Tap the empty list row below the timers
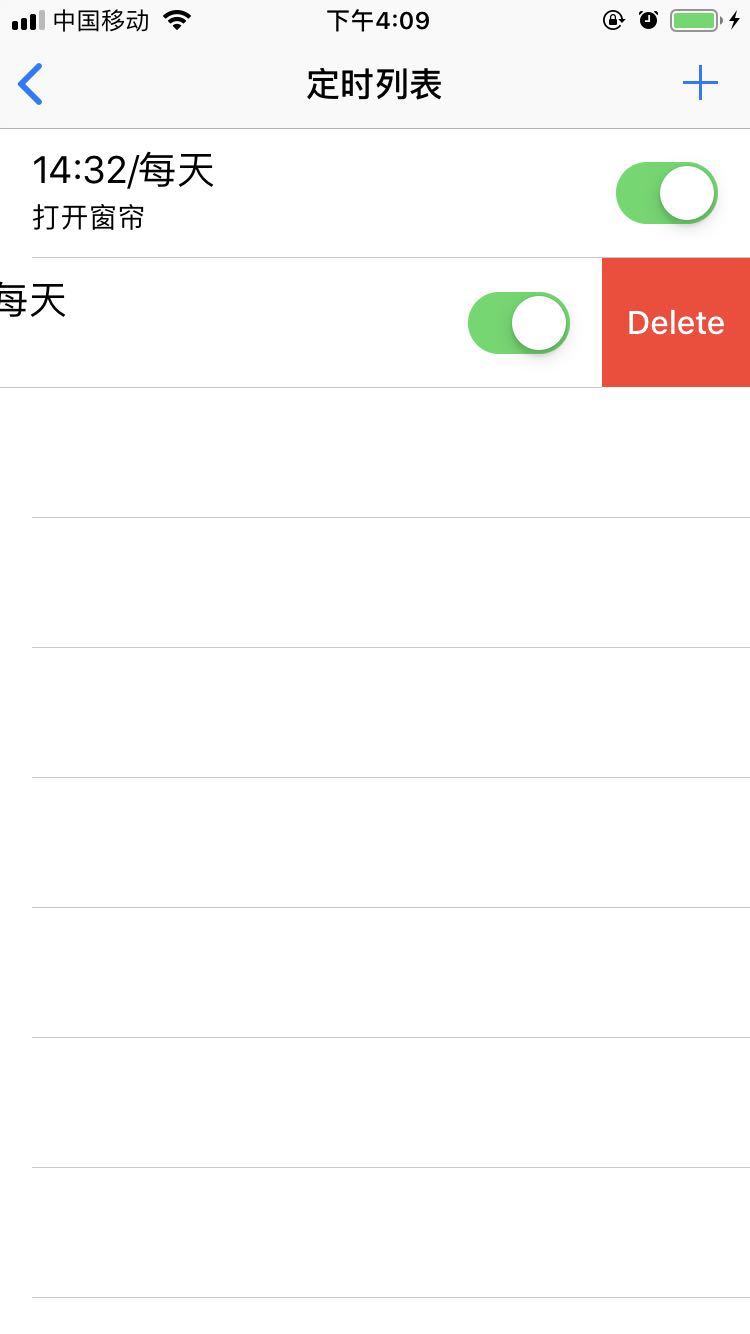The height and width of the screenshot is (1334, 750). pos(375,450)
